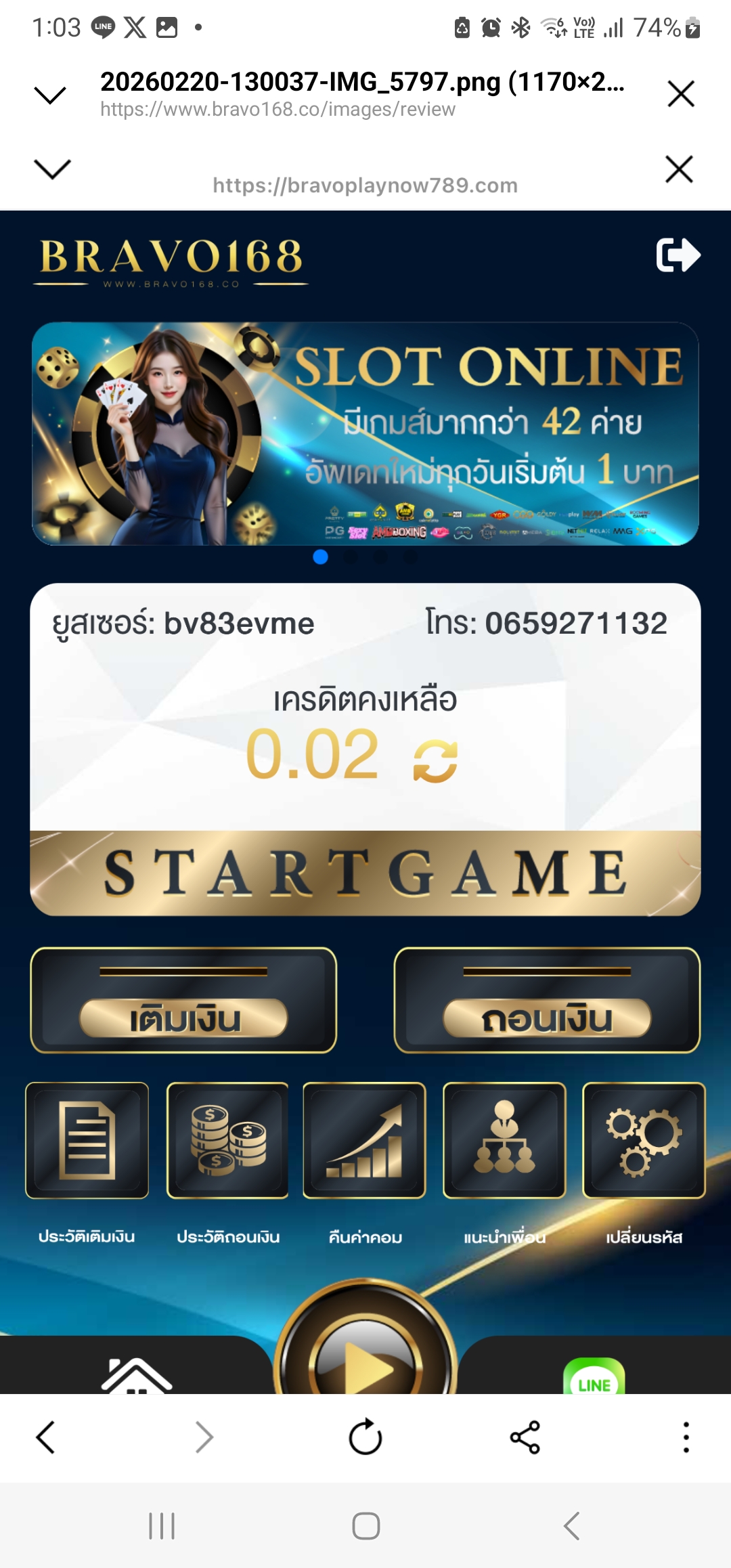Reload the current image page
This screenshot has width=731, height=1568.
(365, 1437)
